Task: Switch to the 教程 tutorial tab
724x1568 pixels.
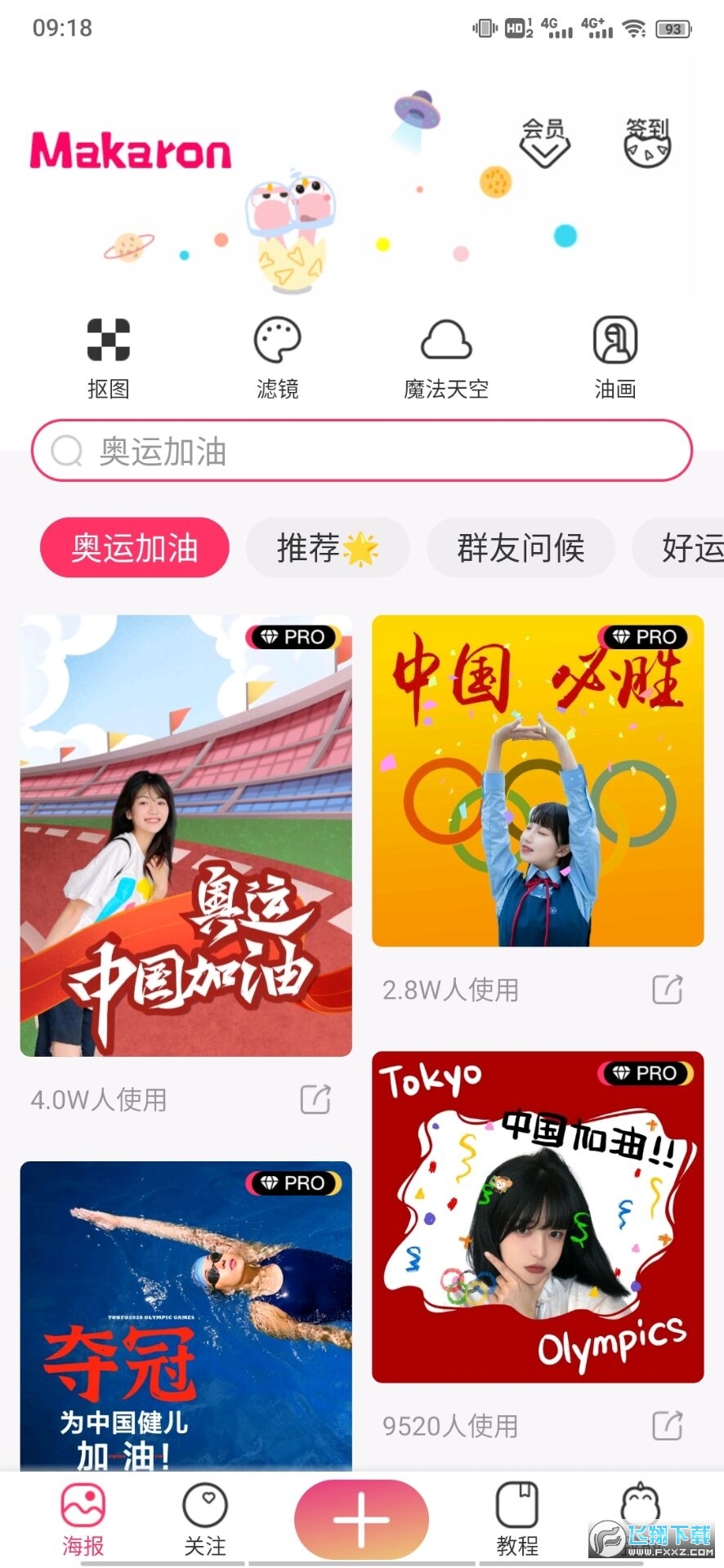Action: pyautogui.click(x=517, y=1519)
